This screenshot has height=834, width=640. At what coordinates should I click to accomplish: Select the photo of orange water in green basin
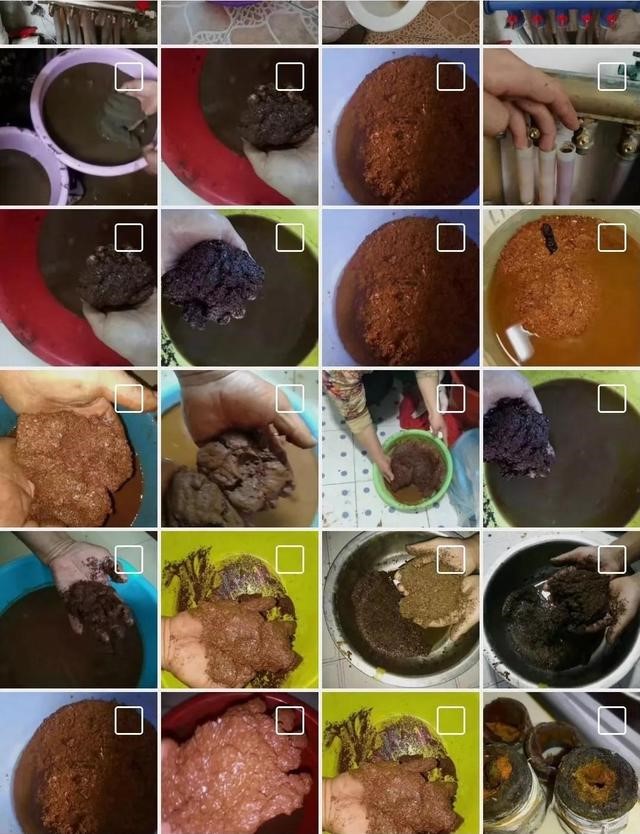point(612,237)
